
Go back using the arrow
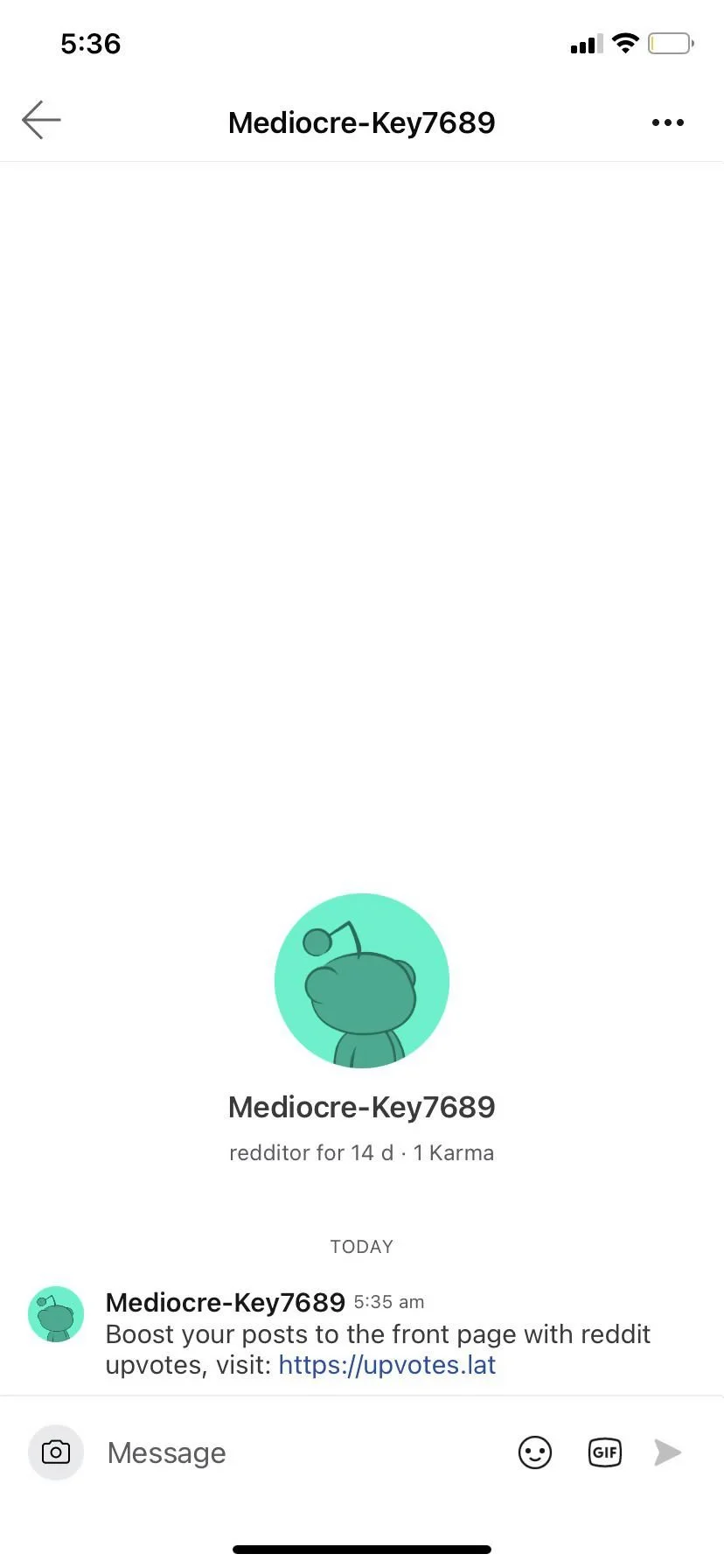(41, 121)
